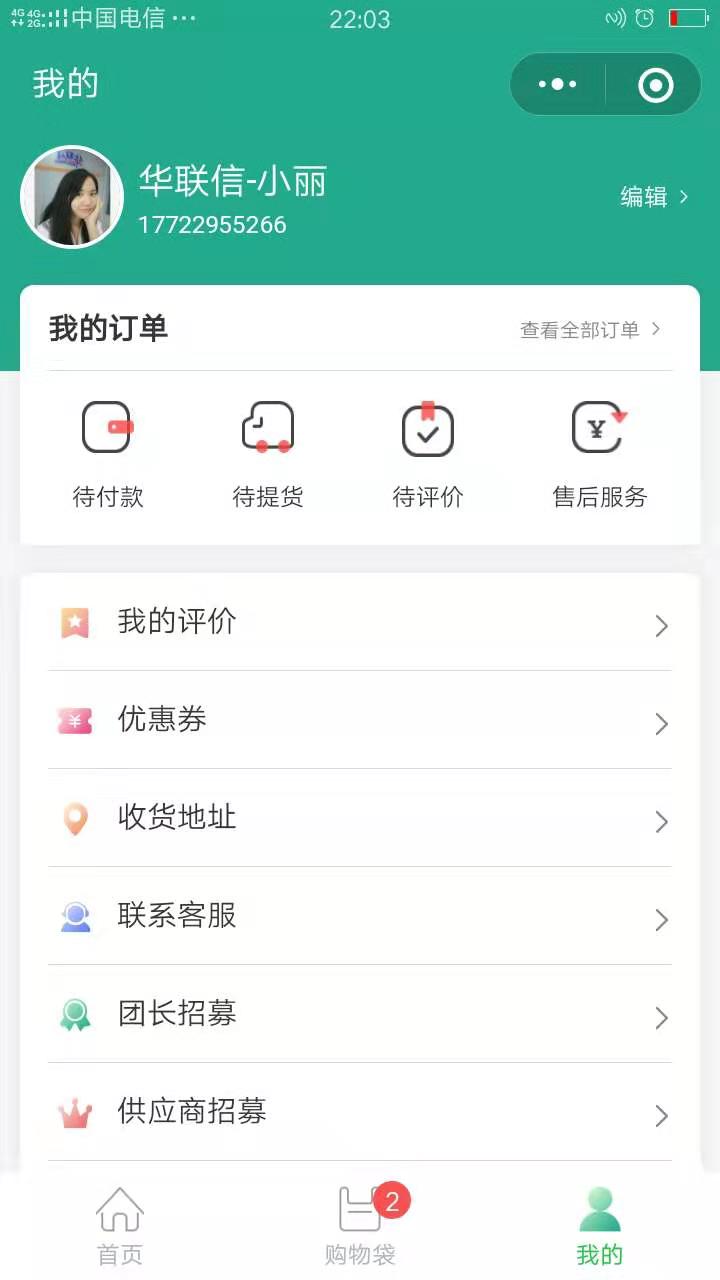Open 收货地址 using the location pin icon
The width and height of the screenshot is (720, 1280).
(75, 820)
